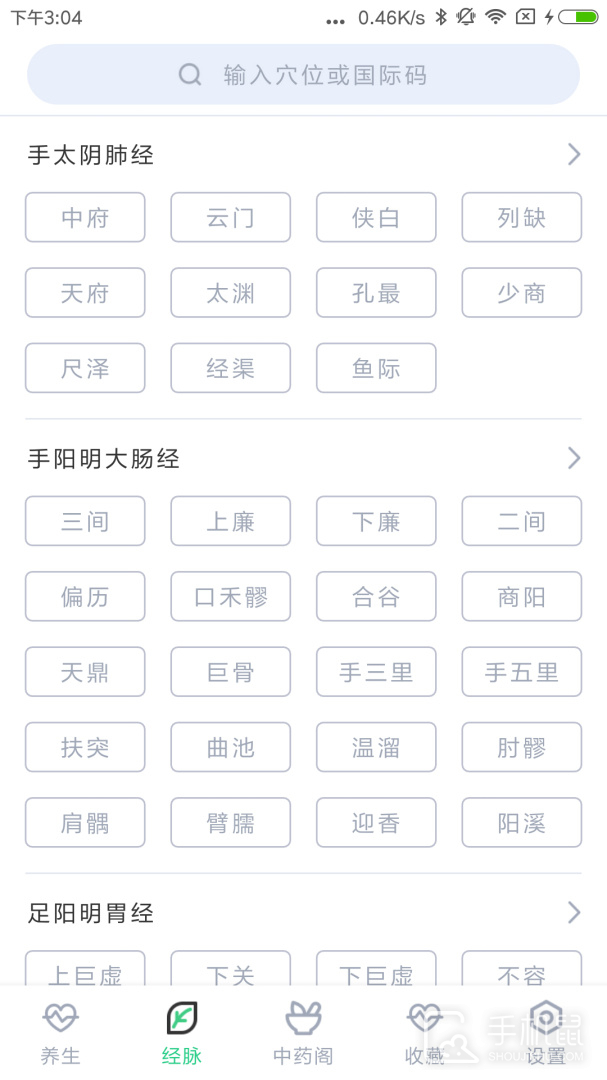Select the 云门 acupoint
Image resolution: width=607 pixels, height=1080 pixels.
tap(231, 218)
